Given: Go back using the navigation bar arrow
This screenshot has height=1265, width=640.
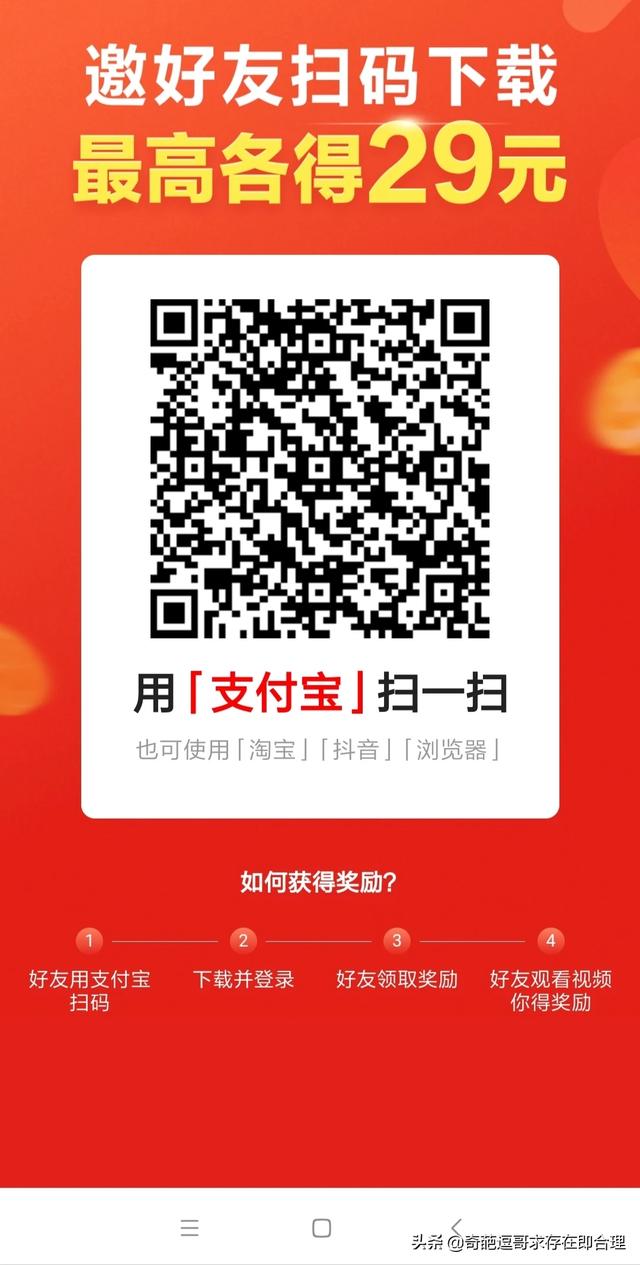Looking at the screenshot, I should [x=456, y=1227].
